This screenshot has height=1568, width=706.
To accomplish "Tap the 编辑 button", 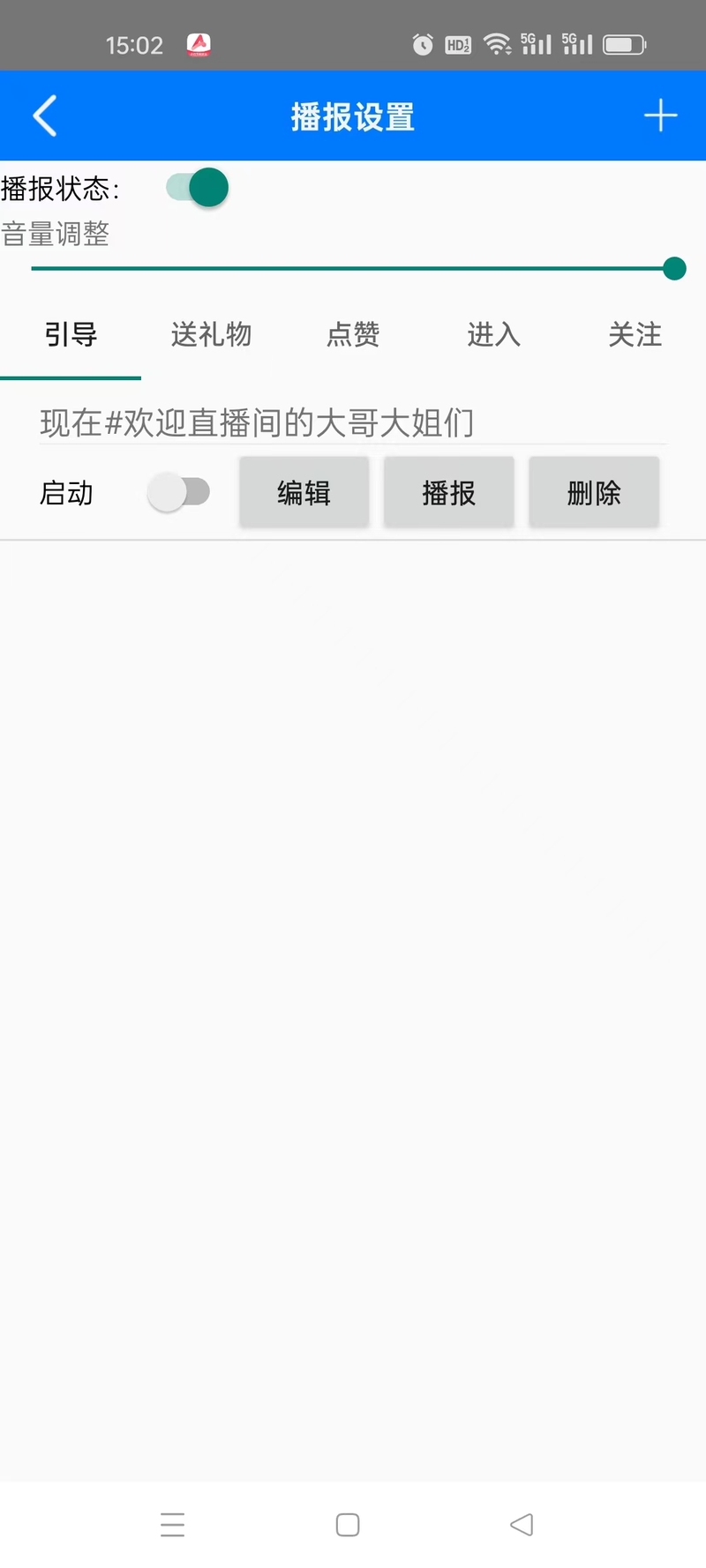I will pyautogui.click(x=304, y=492).
